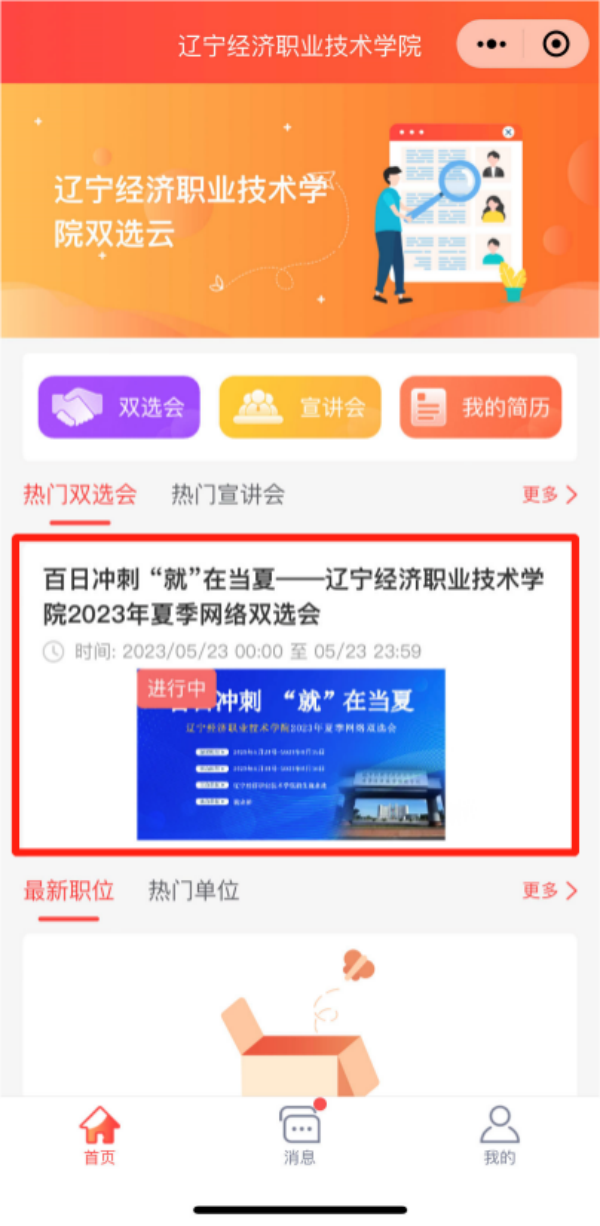Switch to the 热门双选会 tab
The image size is (600, 1226).
tap(80, 494)
